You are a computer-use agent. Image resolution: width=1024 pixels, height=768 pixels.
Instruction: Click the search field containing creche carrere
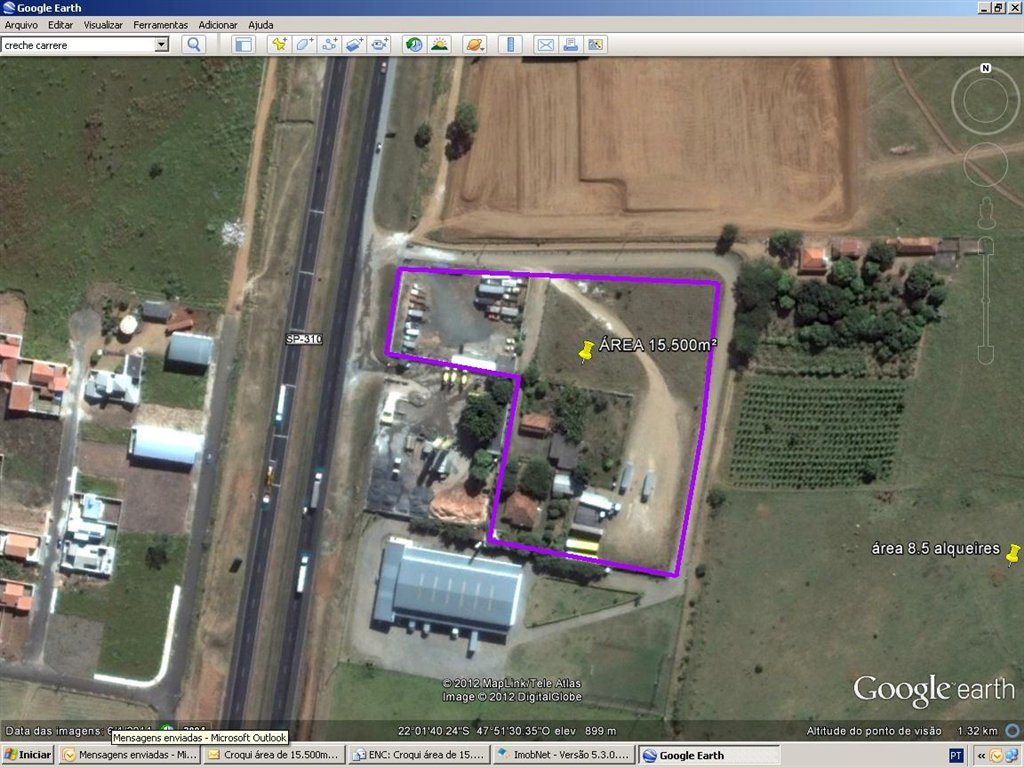(78, 45)
